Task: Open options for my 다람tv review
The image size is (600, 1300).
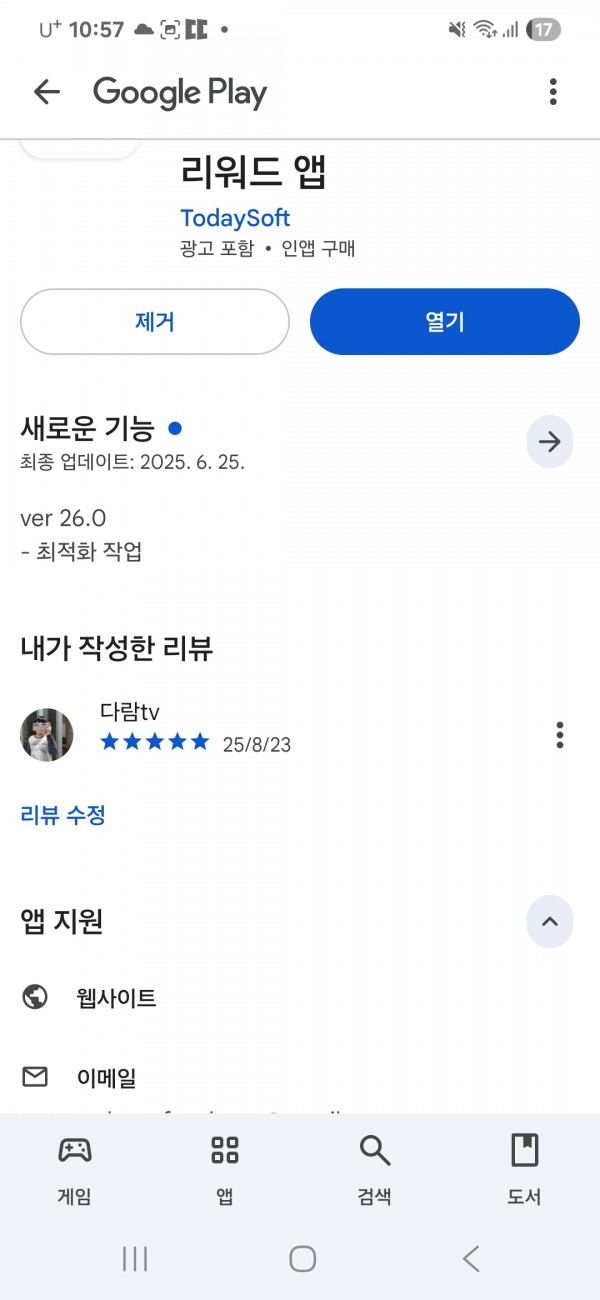Action: 560,735
